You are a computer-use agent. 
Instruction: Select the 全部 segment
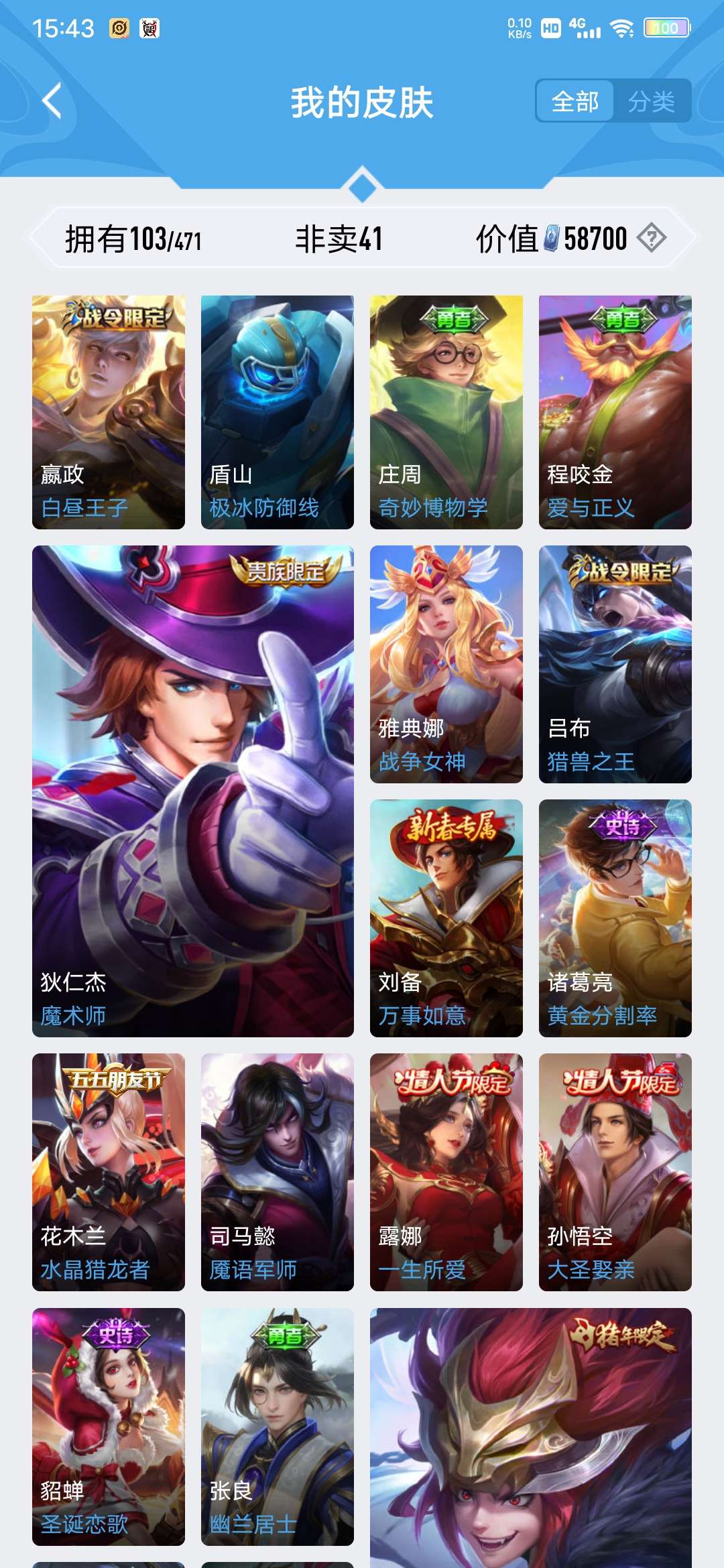[575, 102]
